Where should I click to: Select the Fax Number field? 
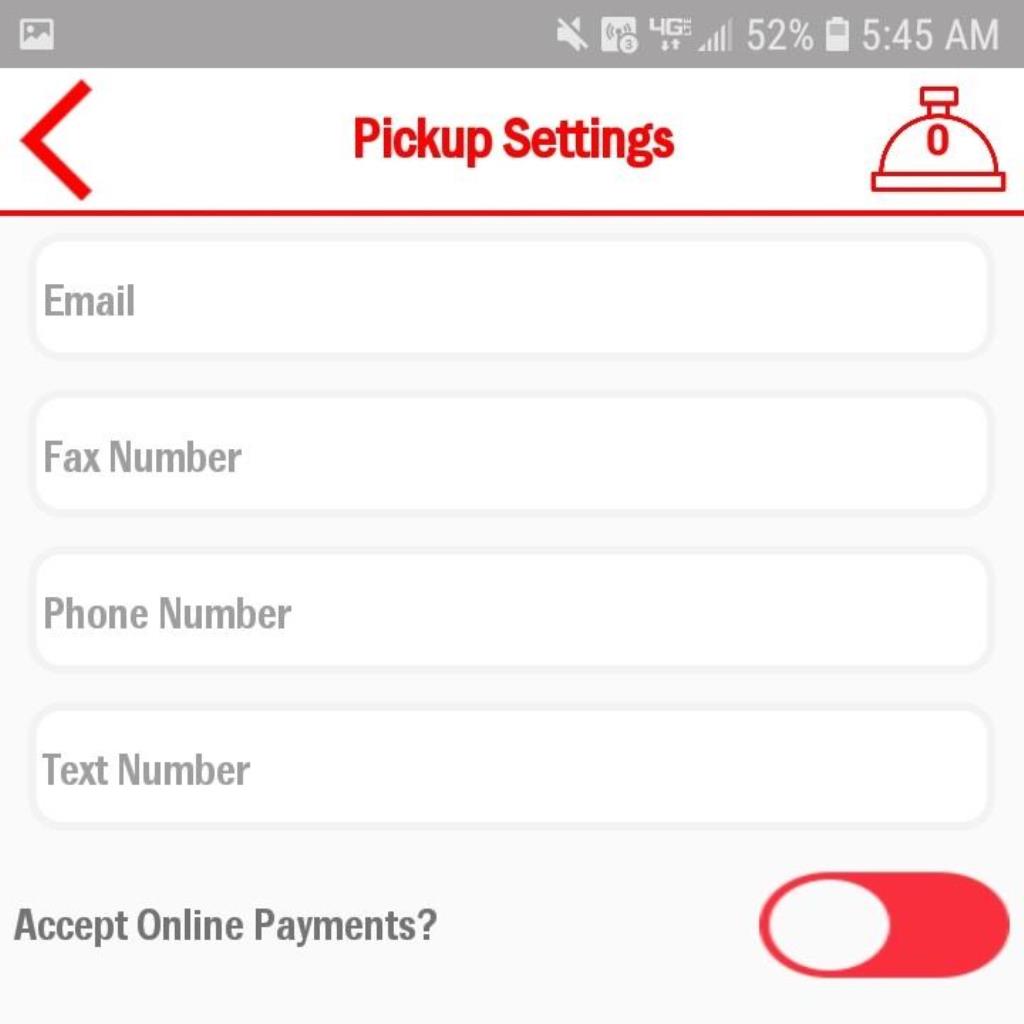point(512,455)
